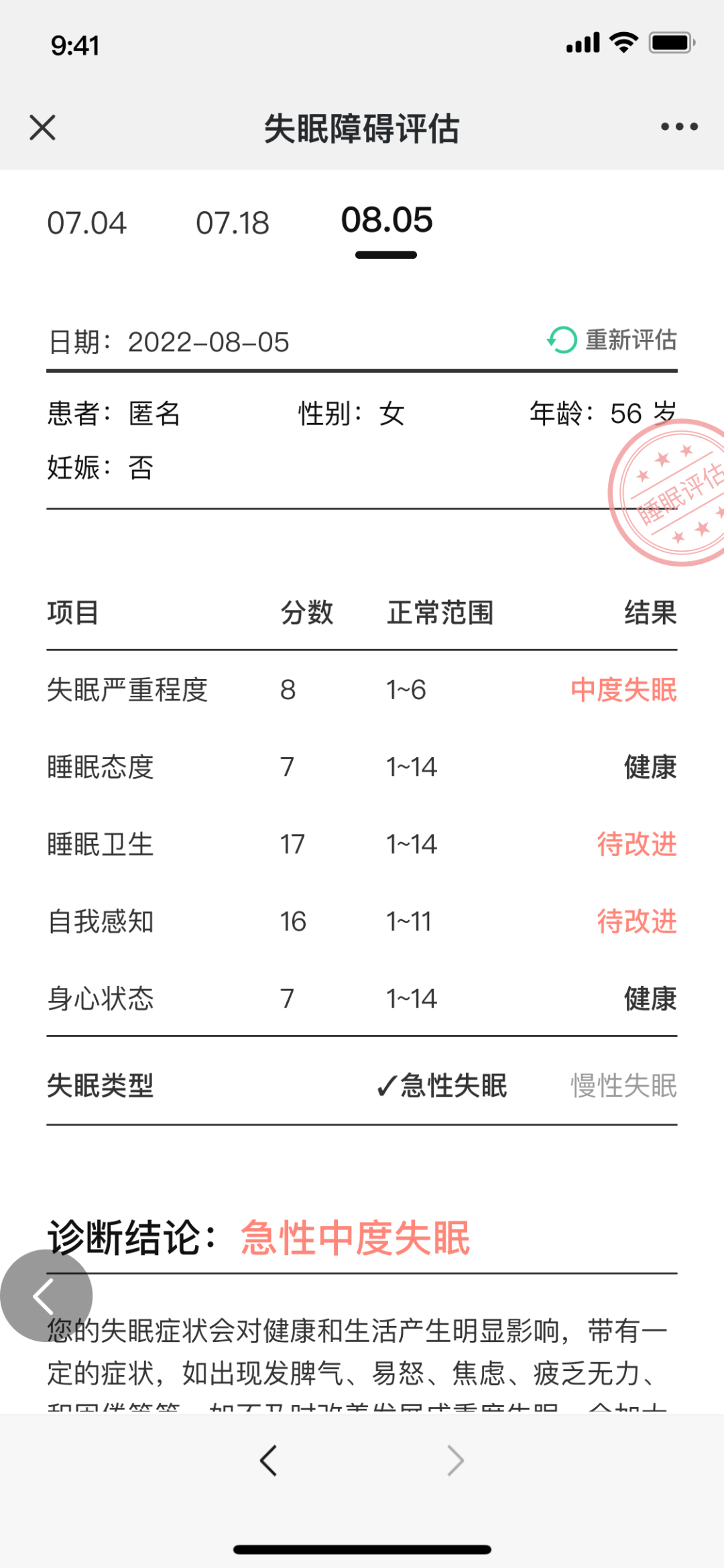Go forward using the bottom browser arrow
Screen dimensions: 724x1568
[455, 1460]
